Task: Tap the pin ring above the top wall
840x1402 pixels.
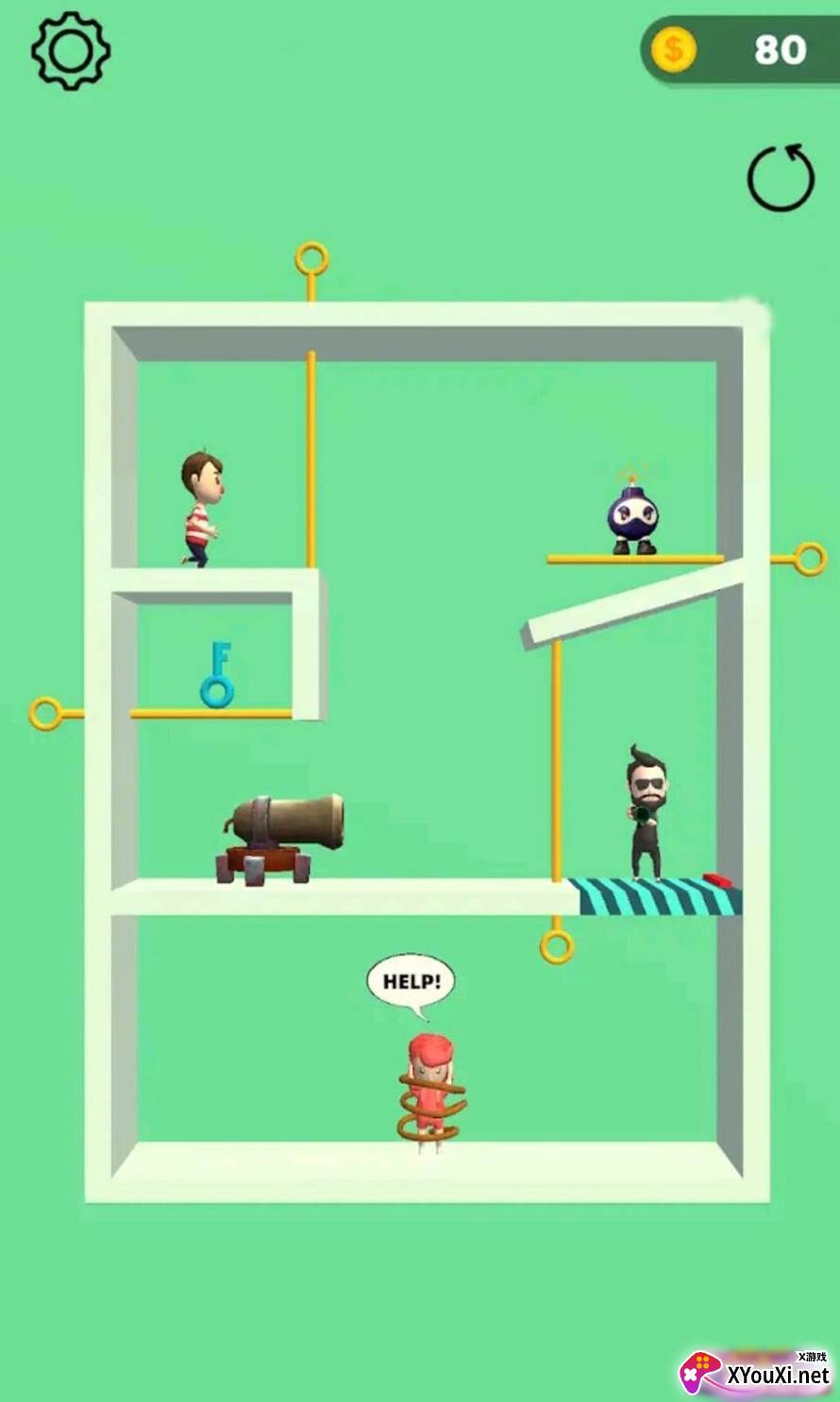Action: pyautogui.click(x=311, y=259)
